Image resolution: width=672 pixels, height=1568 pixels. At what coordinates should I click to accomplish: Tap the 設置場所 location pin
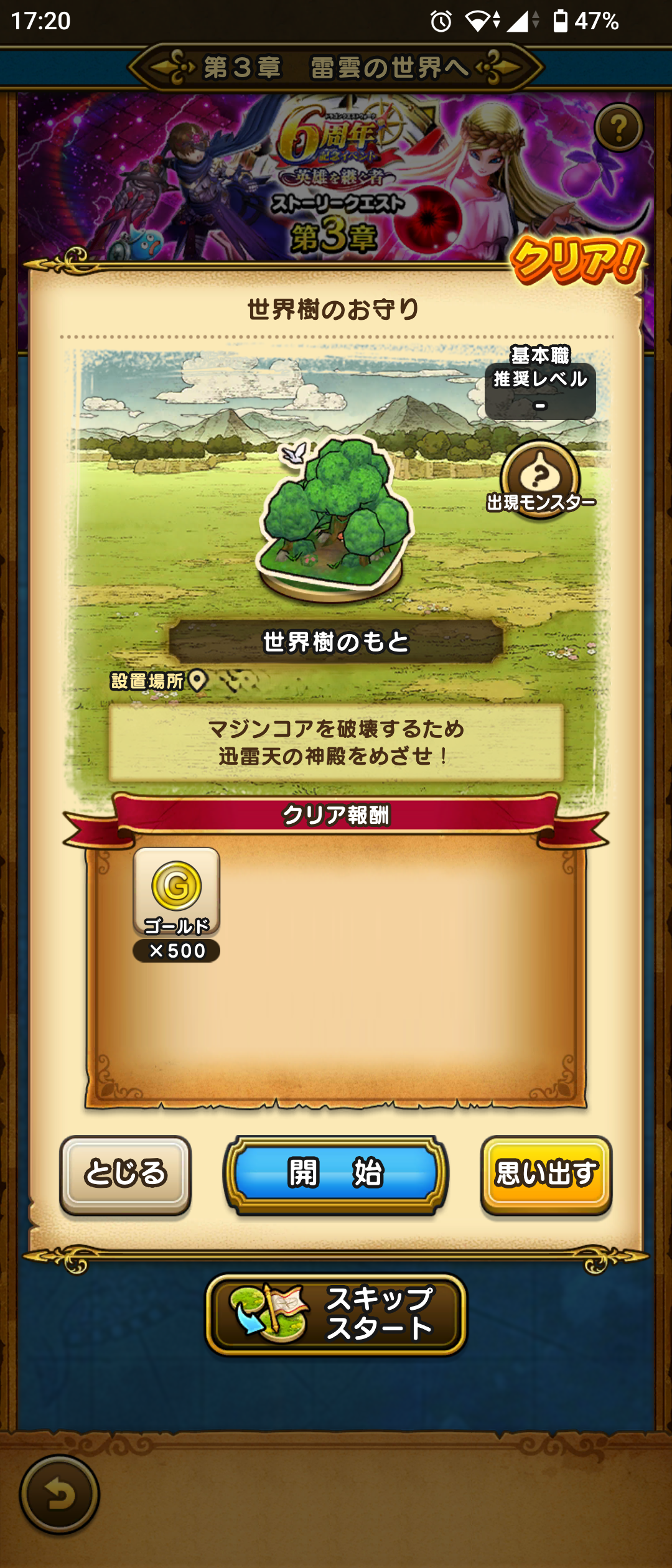(x=197, y=680)
